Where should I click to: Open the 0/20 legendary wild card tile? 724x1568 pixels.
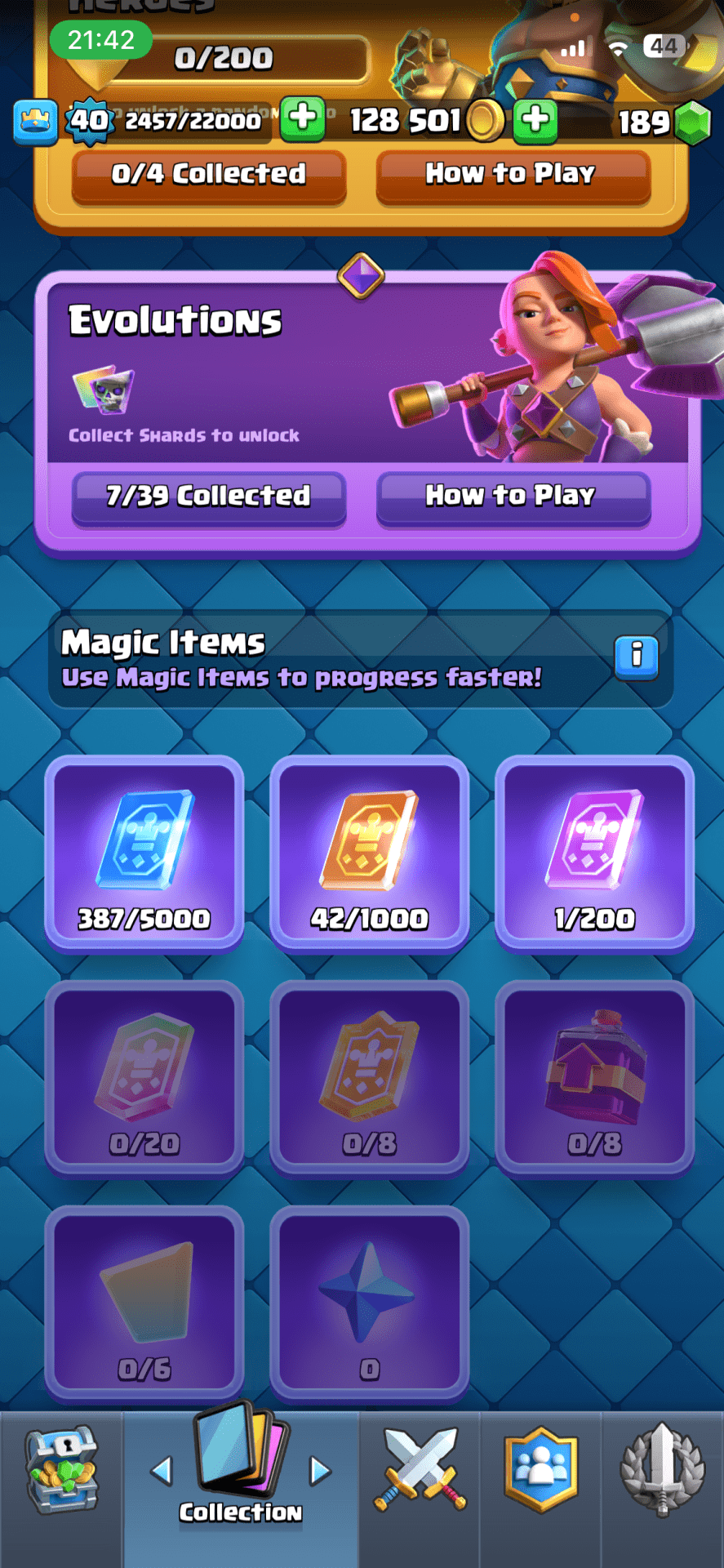(x=144, y=1078)
